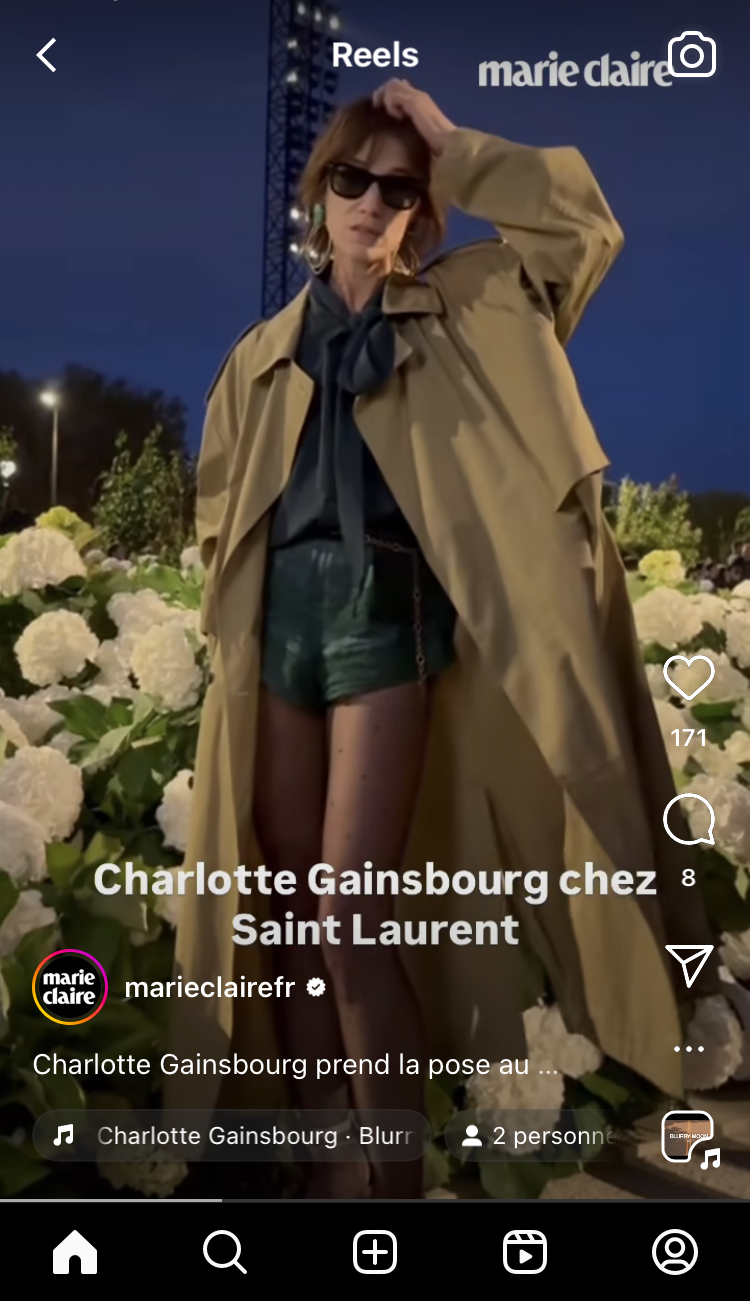The image size is (750, 1301).
Task: Like this reel with the heart icon
Action: click(x=689, y=678)
